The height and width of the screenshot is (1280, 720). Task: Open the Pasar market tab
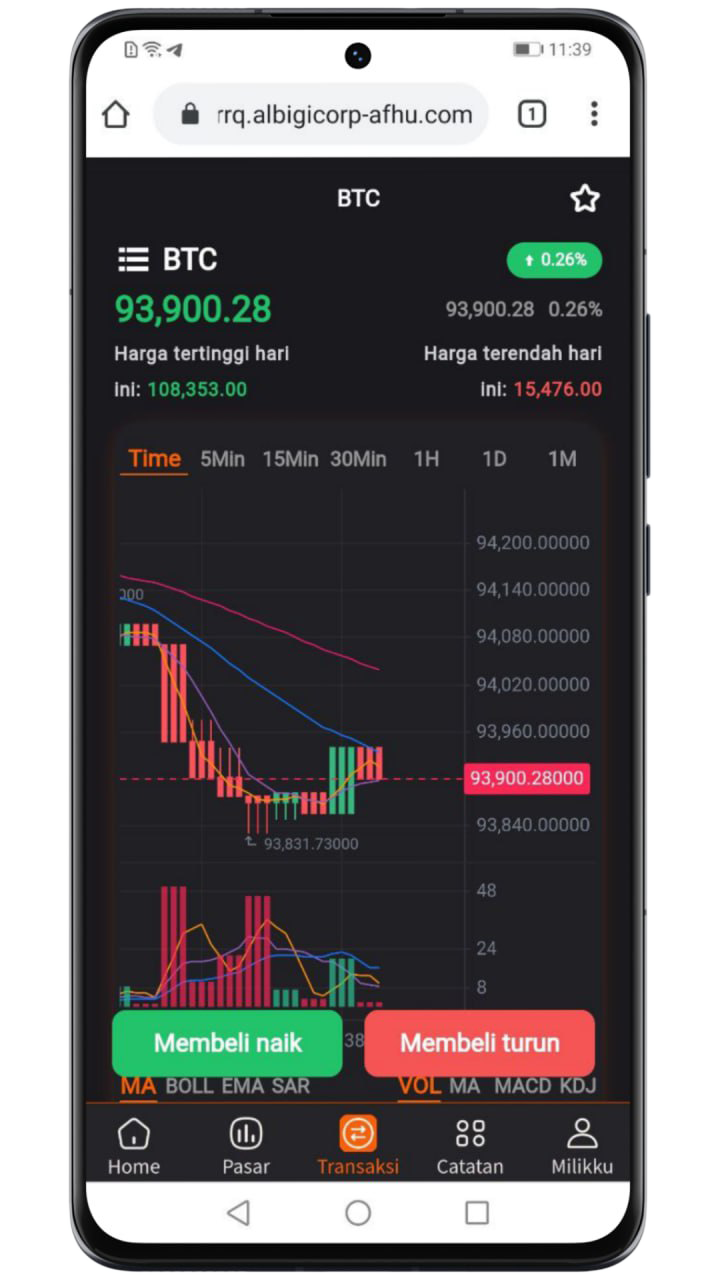coord(246,1146)
